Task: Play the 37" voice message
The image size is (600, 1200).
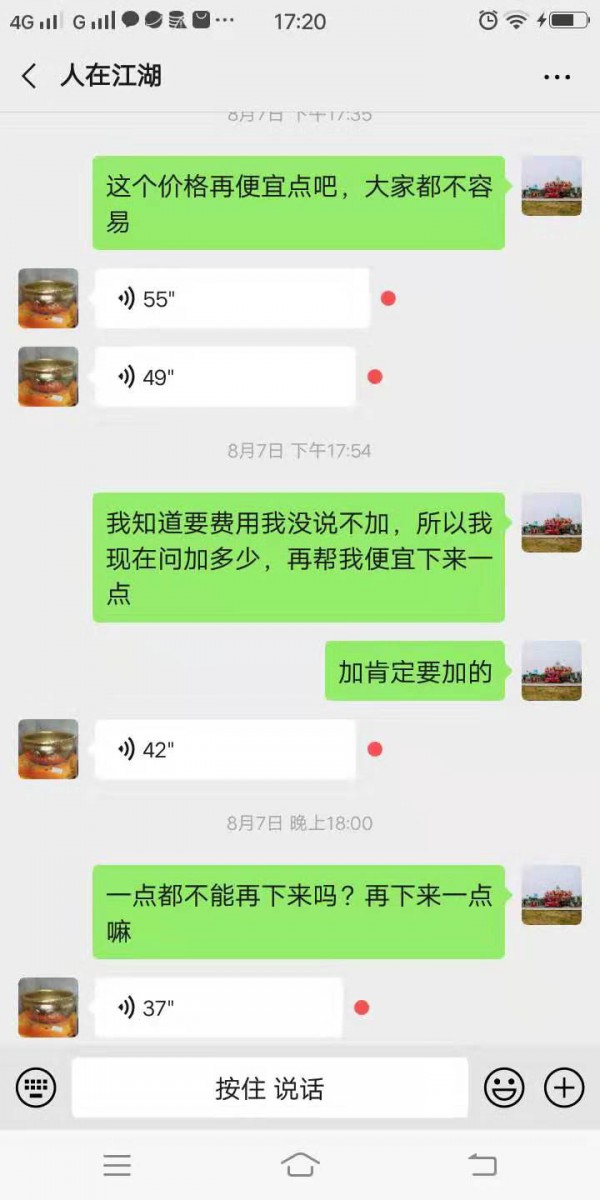Action: pyautogui.click(x=218, y=1008)
